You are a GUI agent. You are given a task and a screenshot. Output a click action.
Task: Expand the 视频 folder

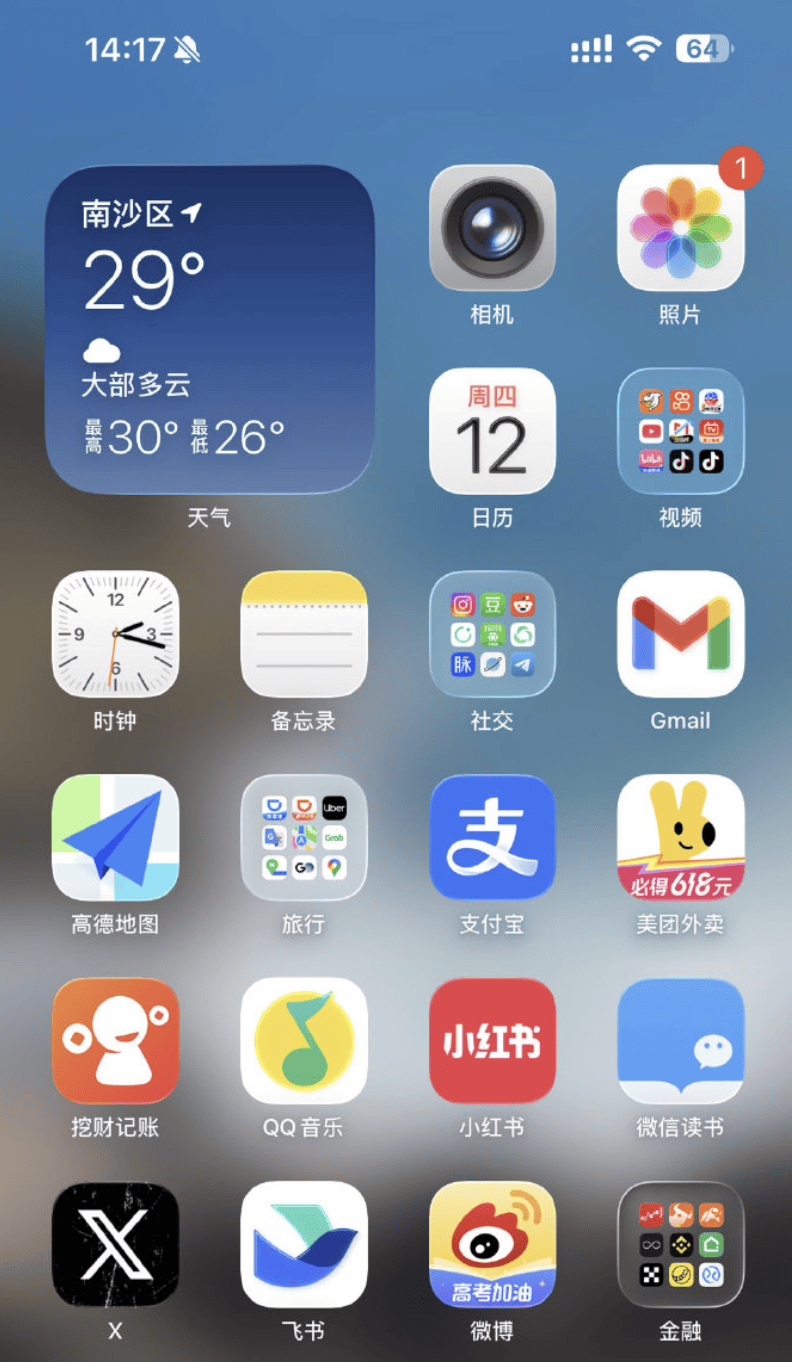(x=680, y=431)
